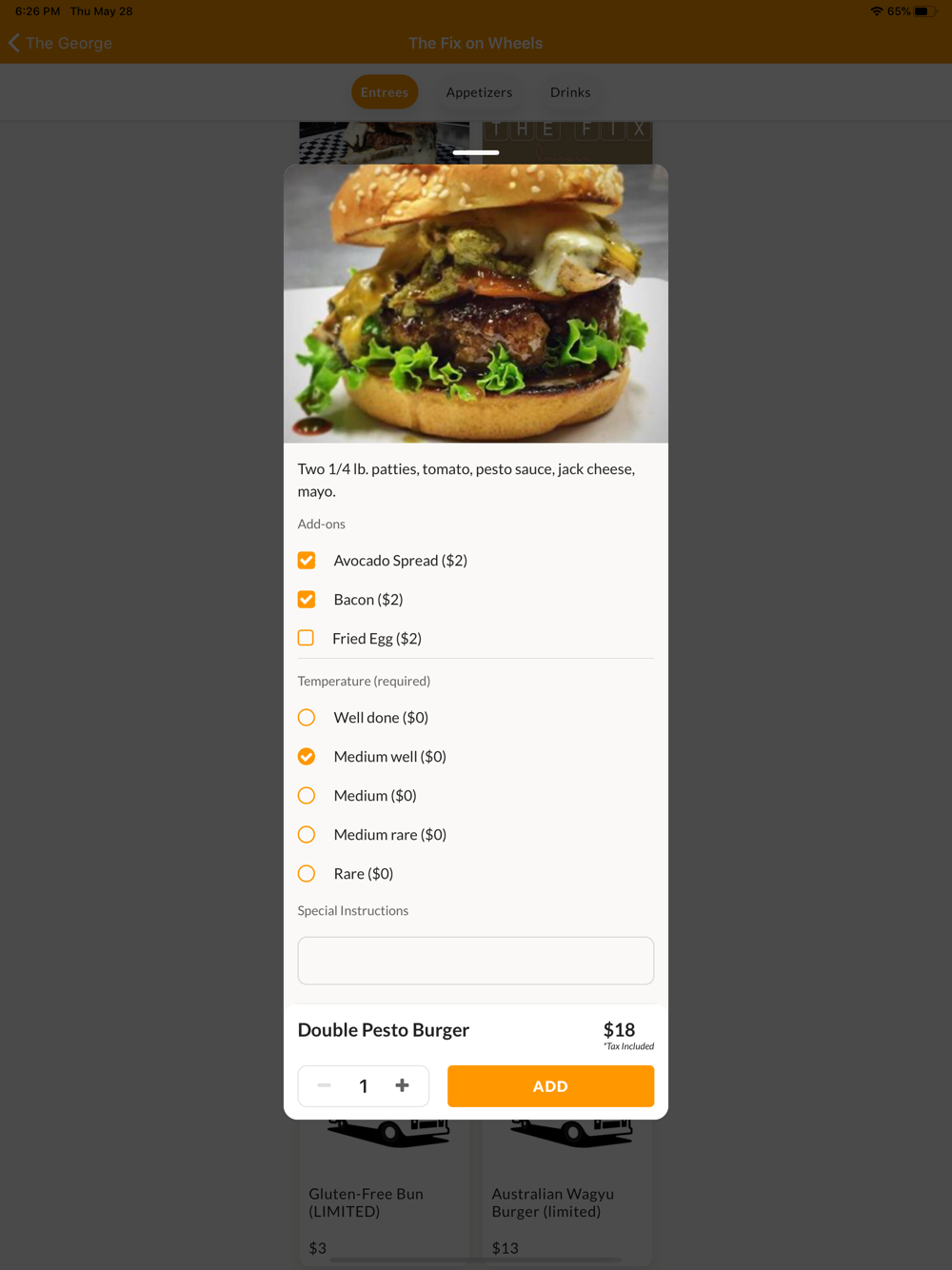Switch to the Drinks tab

coord(570,92)
